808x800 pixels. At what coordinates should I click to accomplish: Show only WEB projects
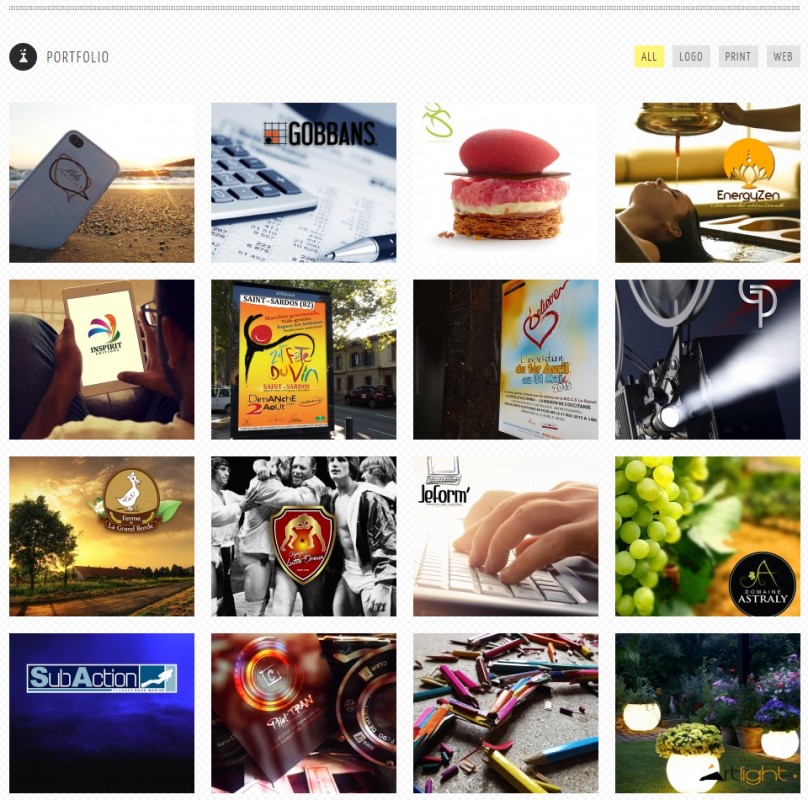coord(783,57)
